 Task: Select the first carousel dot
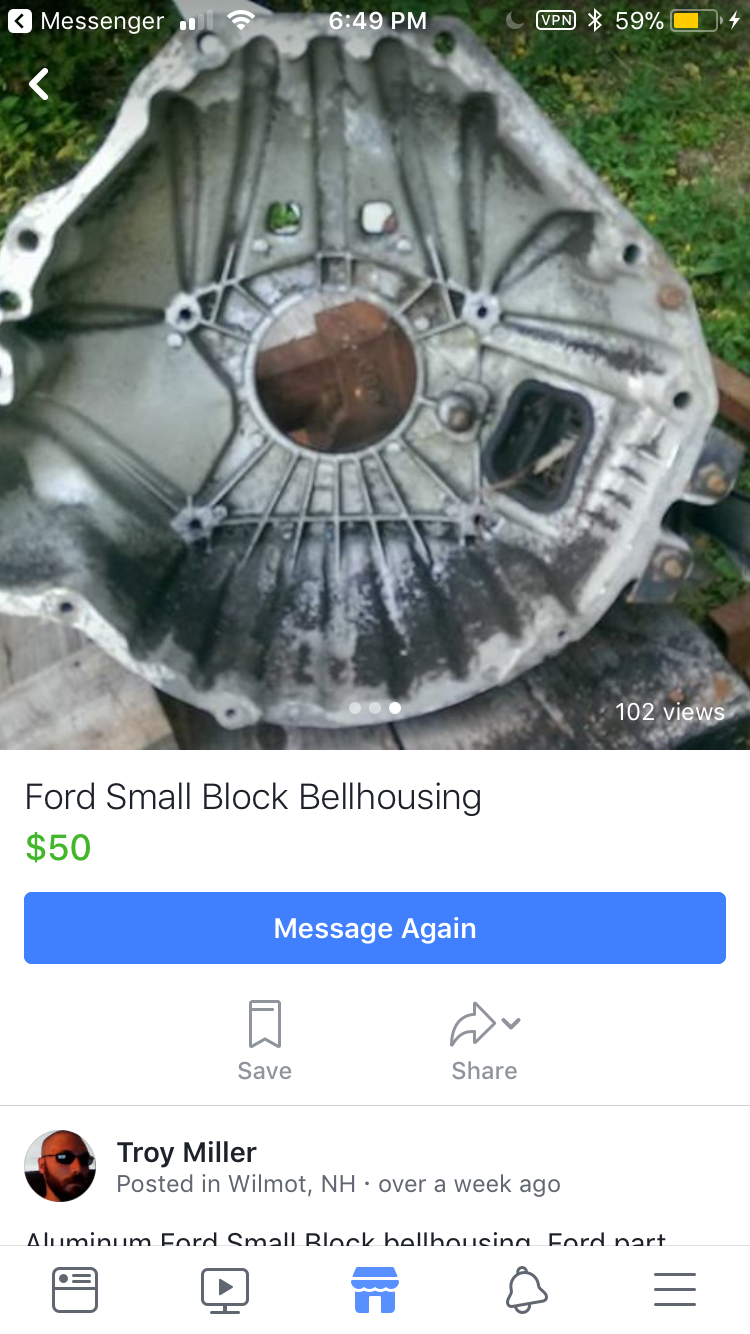point(354,707)
